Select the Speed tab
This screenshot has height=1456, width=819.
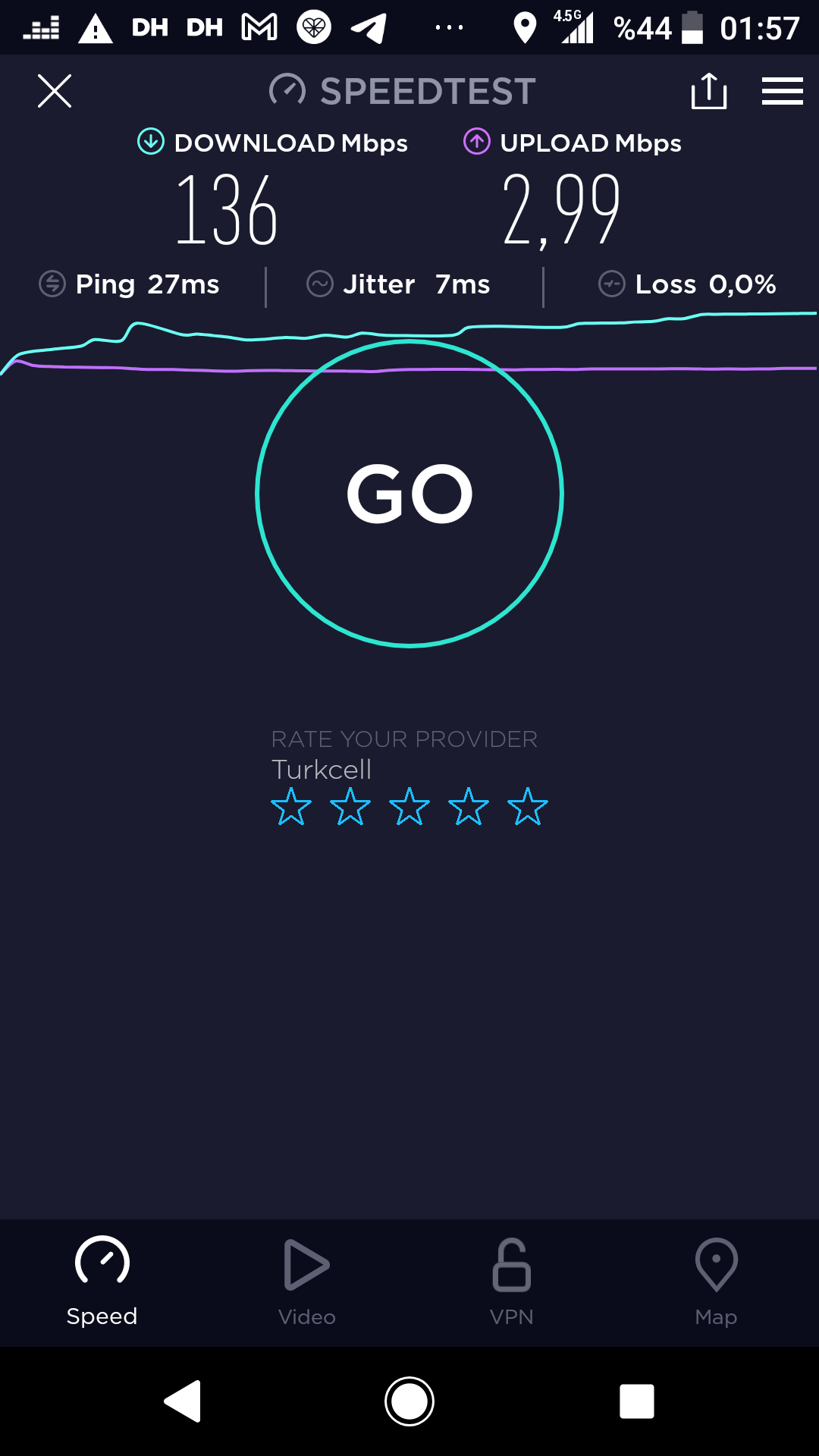click(102, 1282)
